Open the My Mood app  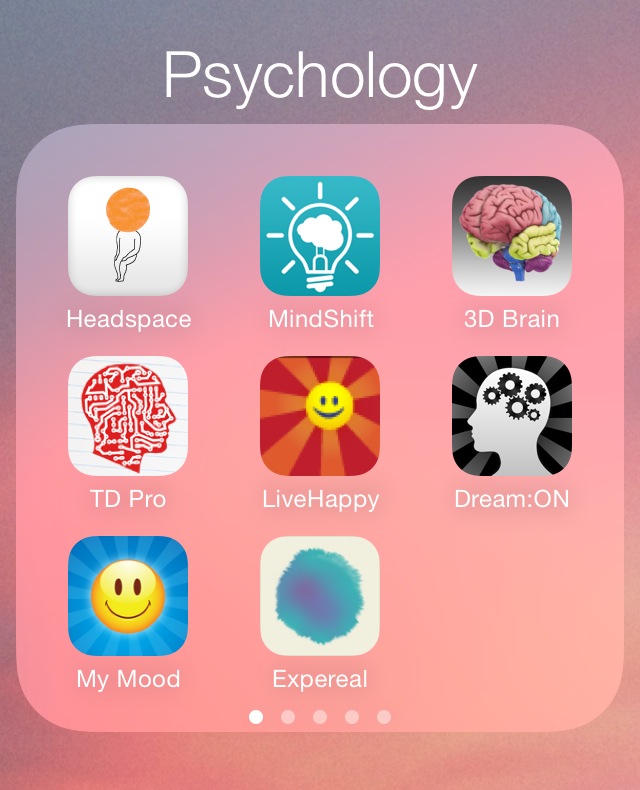pyautogui.click(x=128, y=596)
